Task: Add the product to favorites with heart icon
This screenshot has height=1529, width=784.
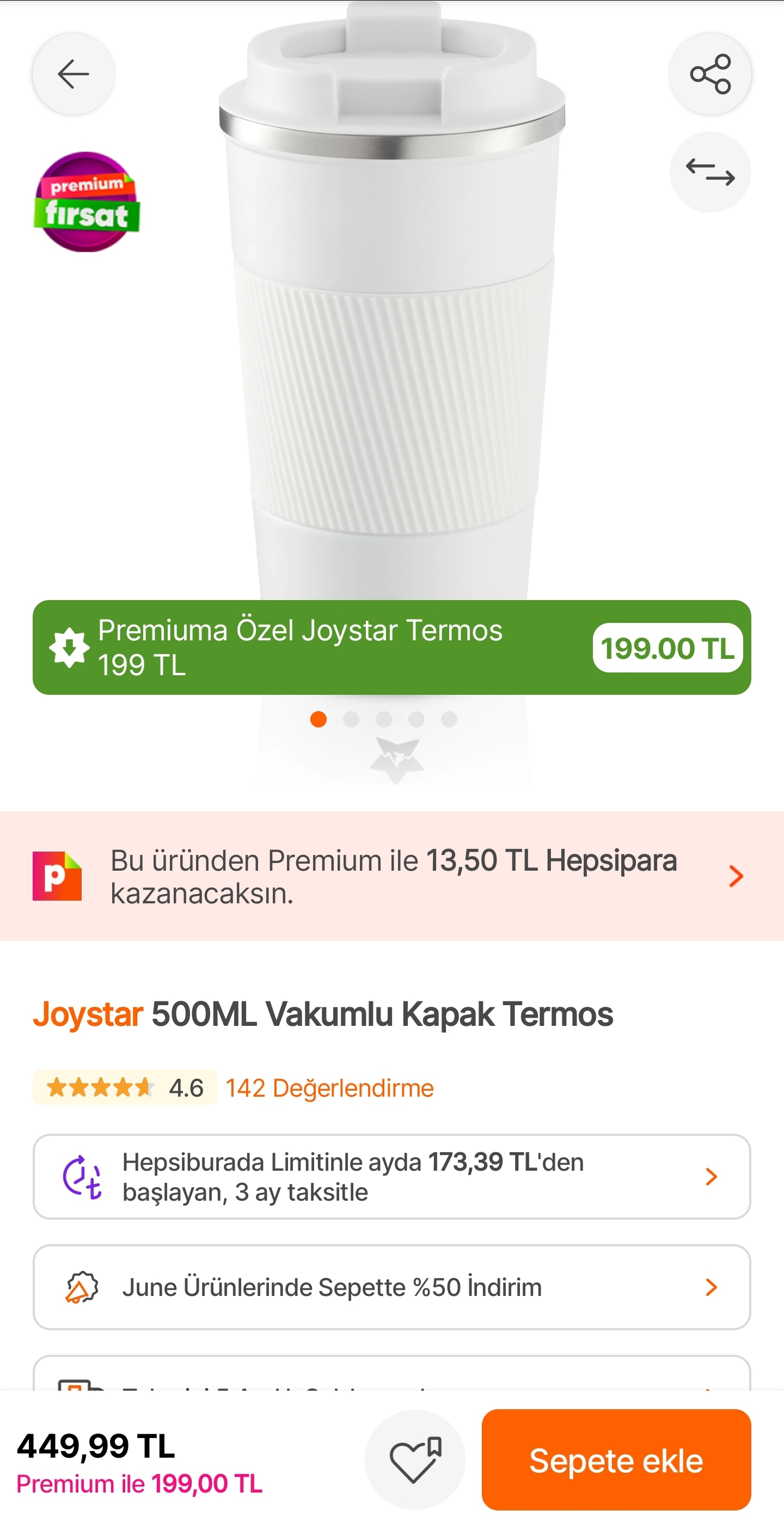Action: (x=415, y=1459)
